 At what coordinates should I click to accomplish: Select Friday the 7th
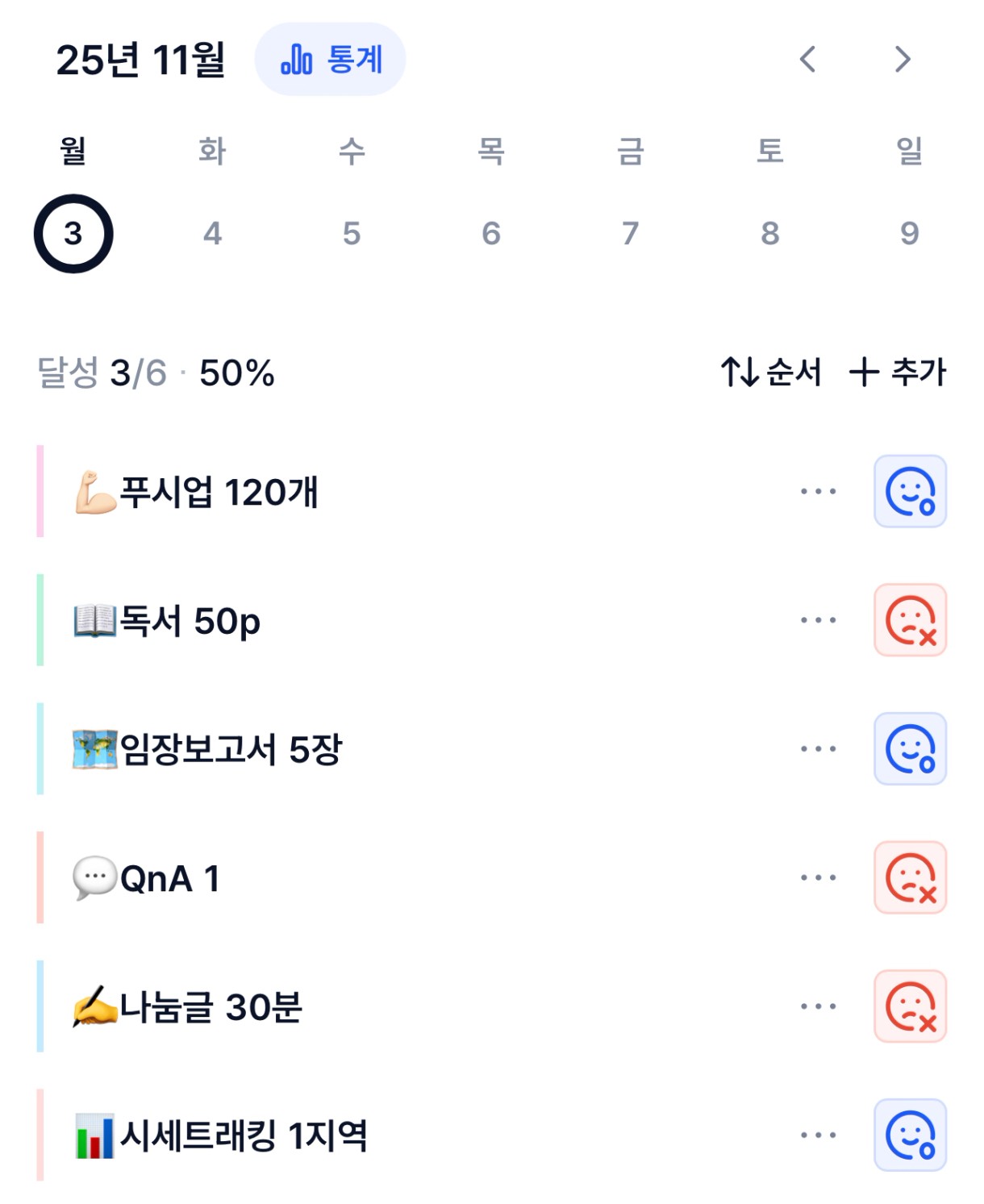coord(631,234)
